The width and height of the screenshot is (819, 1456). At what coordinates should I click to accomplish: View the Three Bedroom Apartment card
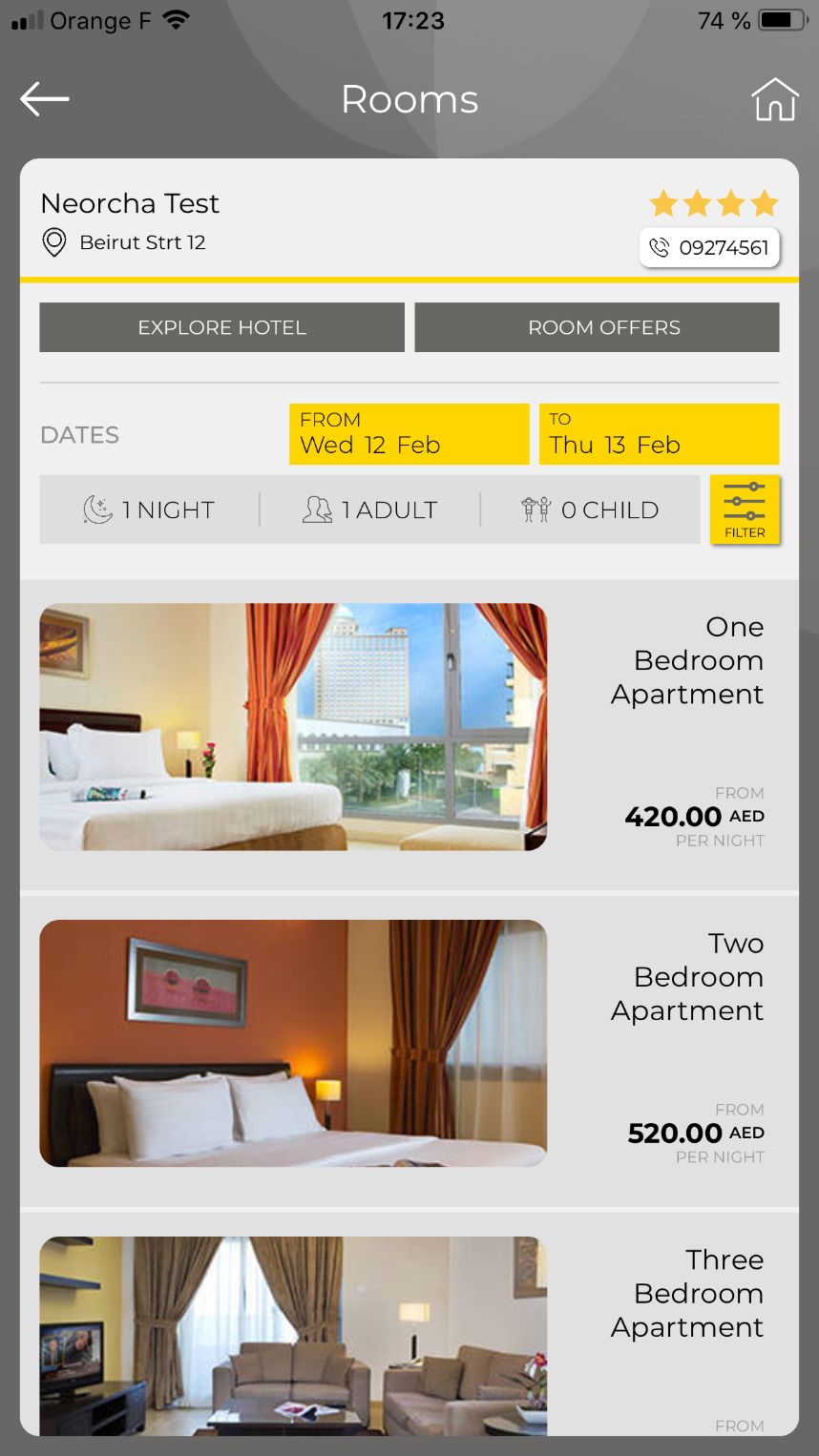coord(409,1336)
